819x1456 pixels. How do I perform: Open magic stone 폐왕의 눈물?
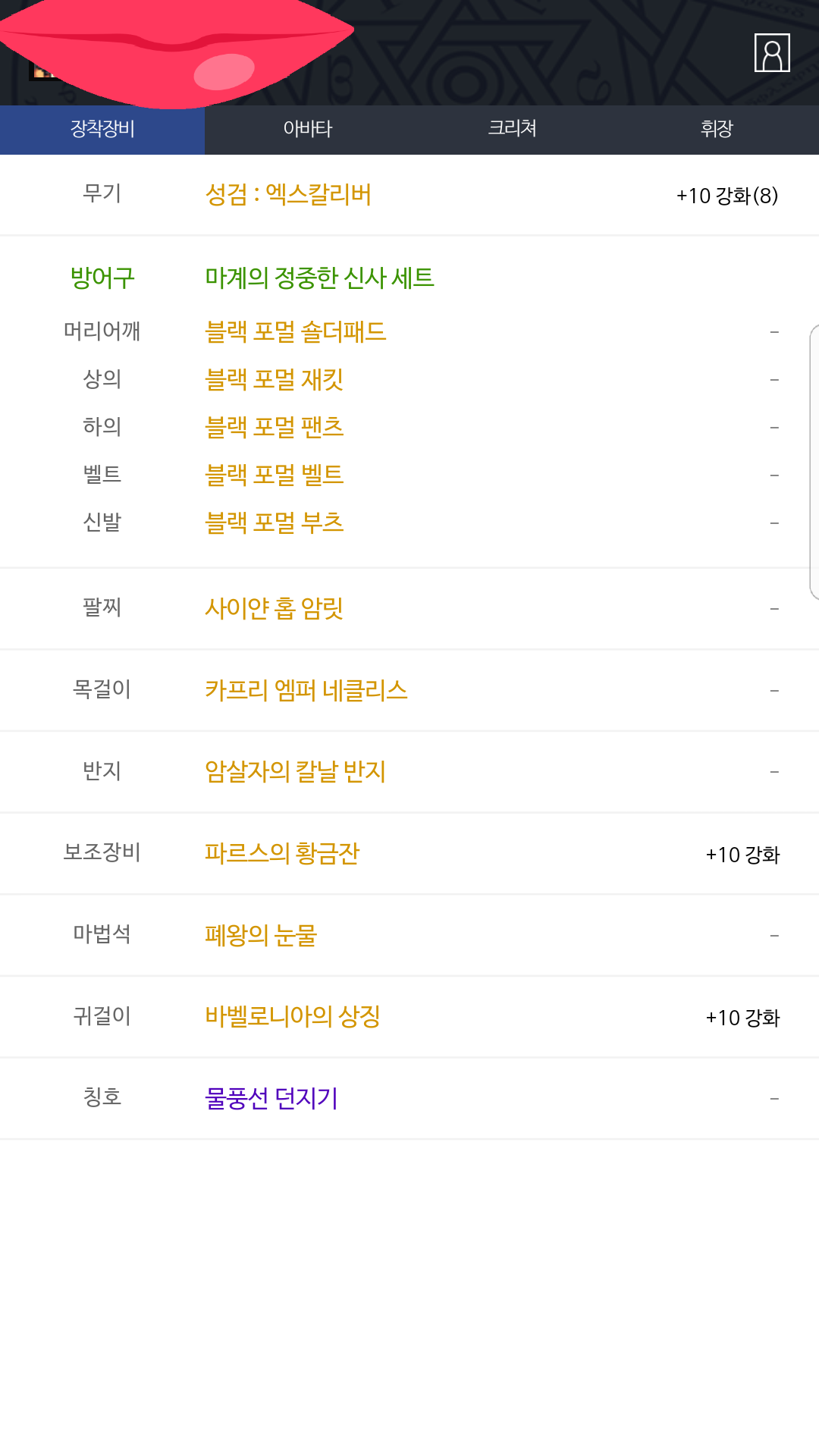(x=261, y=935)
